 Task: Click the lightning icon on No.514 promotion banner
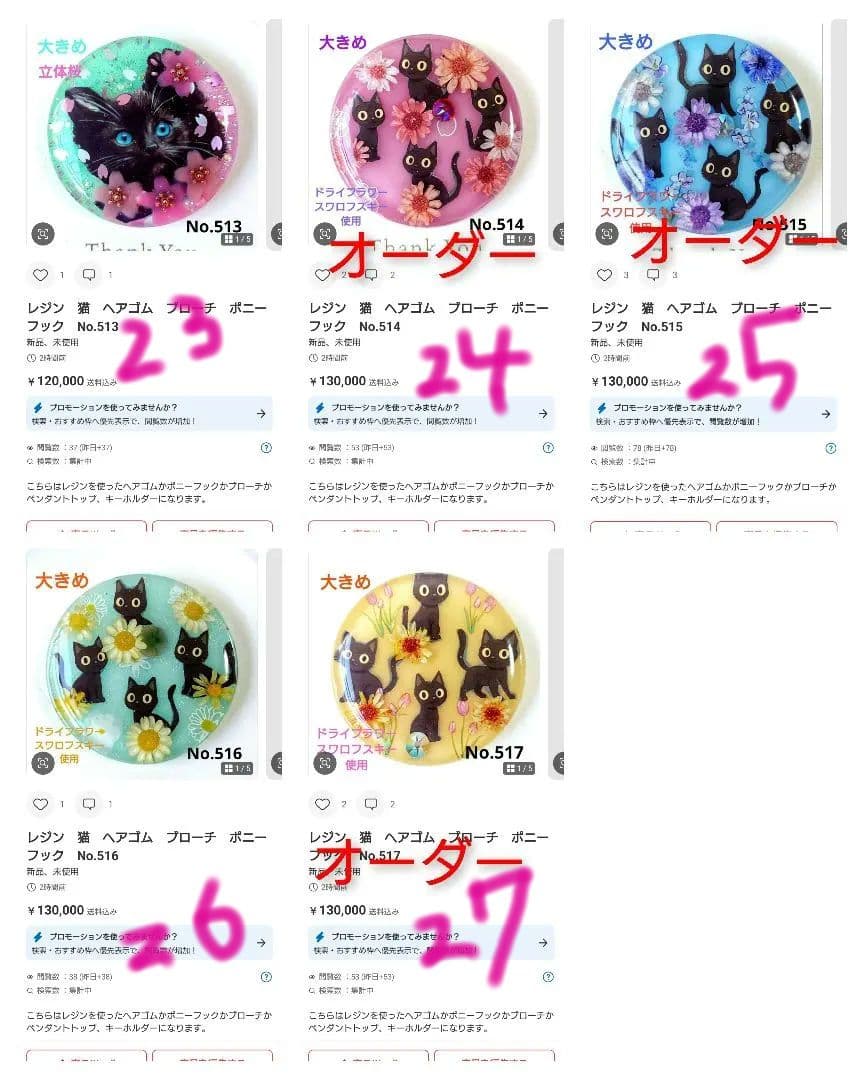[x=319, y=406]
